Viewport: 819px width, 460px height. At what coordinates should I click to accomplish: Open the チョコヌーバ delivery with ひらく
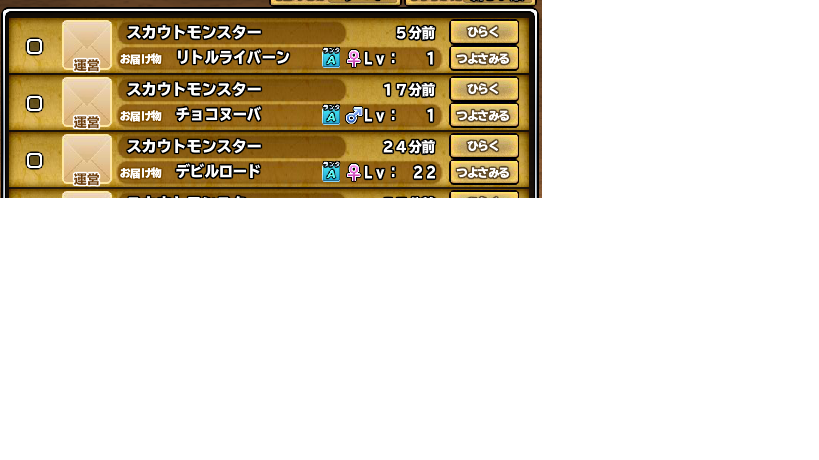(484, 89)
